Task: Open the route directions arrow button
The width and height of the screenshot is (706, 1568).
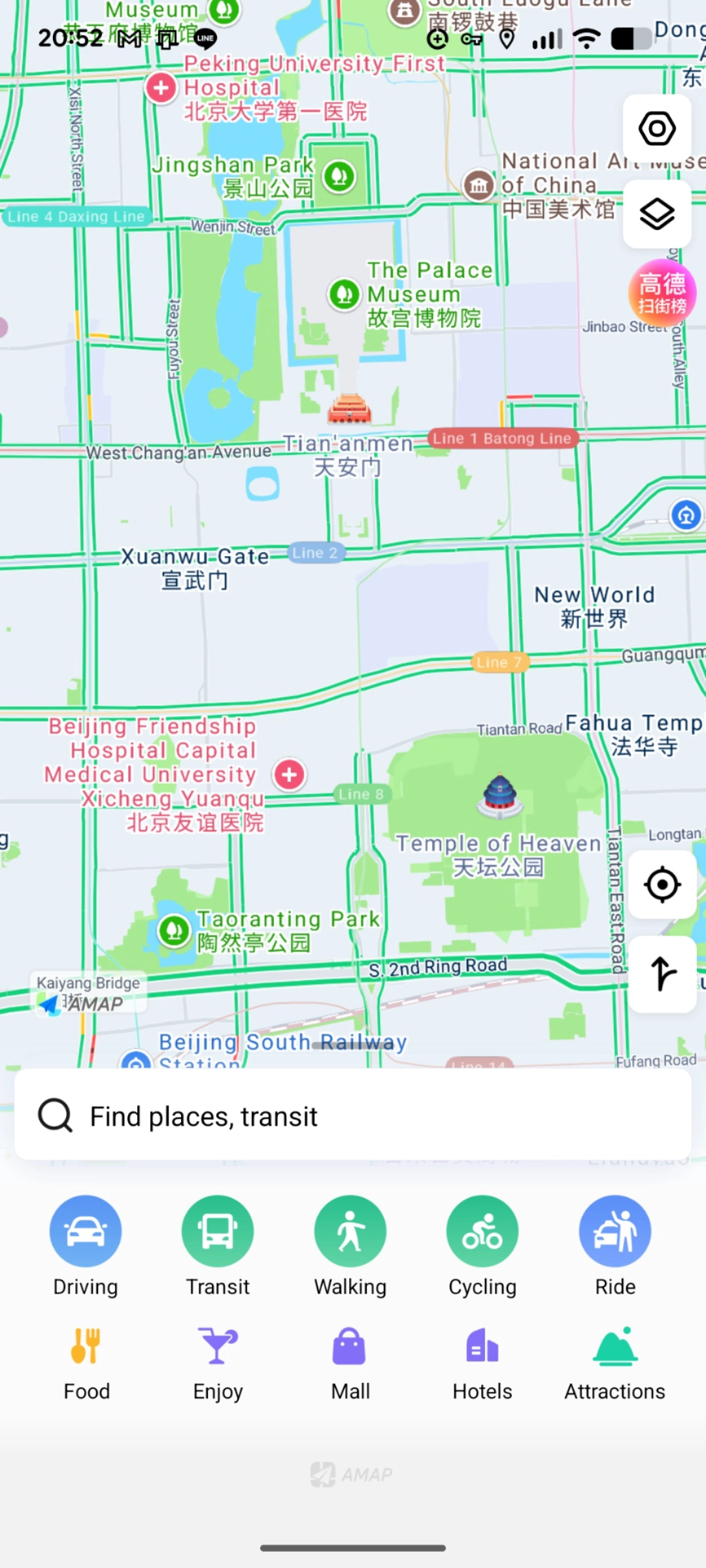Action: (x=662, y=974)
